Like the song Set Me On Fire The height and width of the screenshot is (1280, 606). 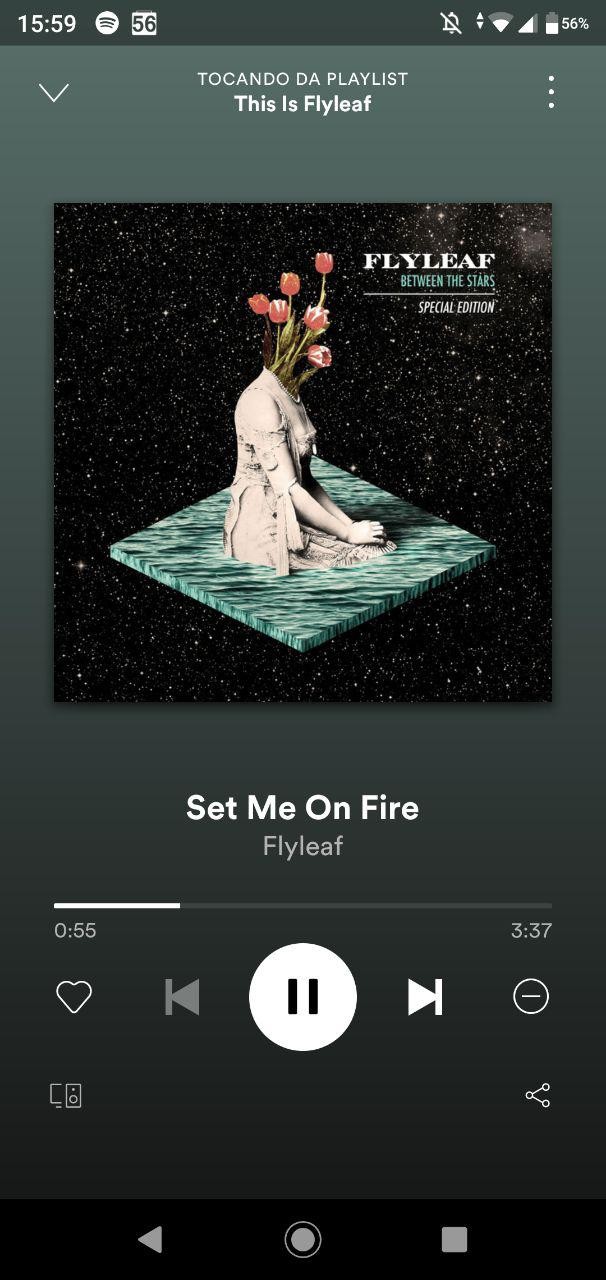pos(73,997)
